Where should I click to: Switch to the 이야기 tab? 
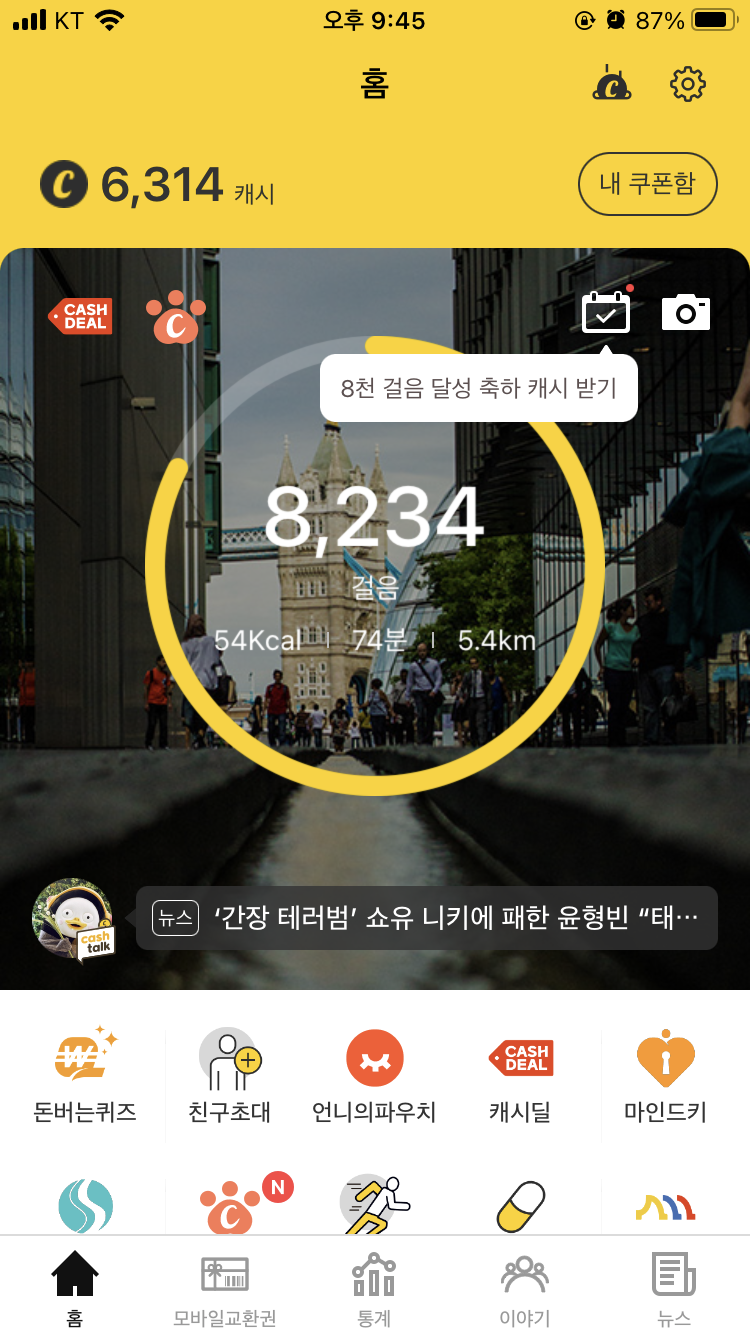[x=524, y=1290]
